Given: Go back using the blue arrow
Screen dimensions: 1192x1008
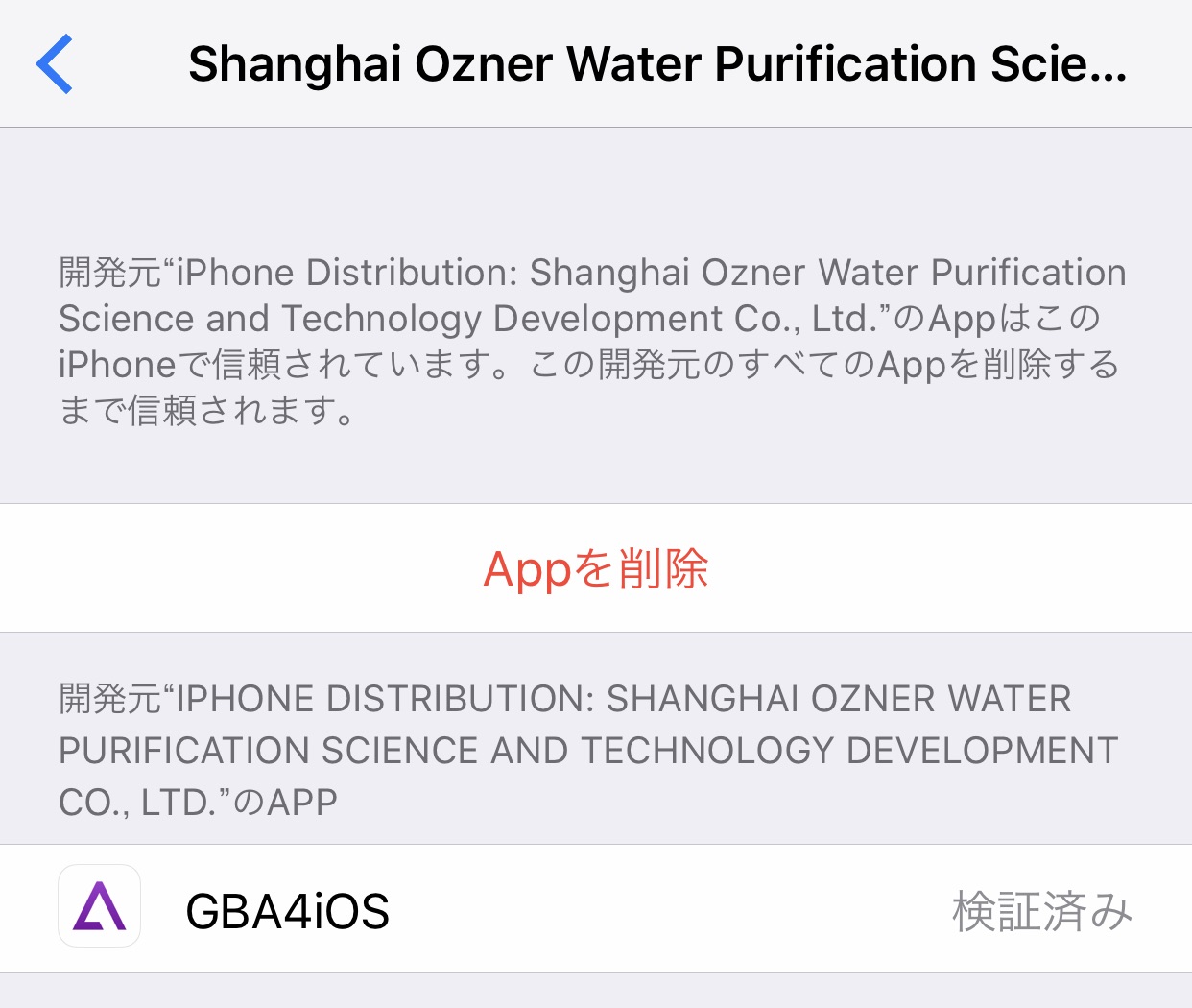Looking at the screenshot, I should pyautogui.click(x=55, y=64).
